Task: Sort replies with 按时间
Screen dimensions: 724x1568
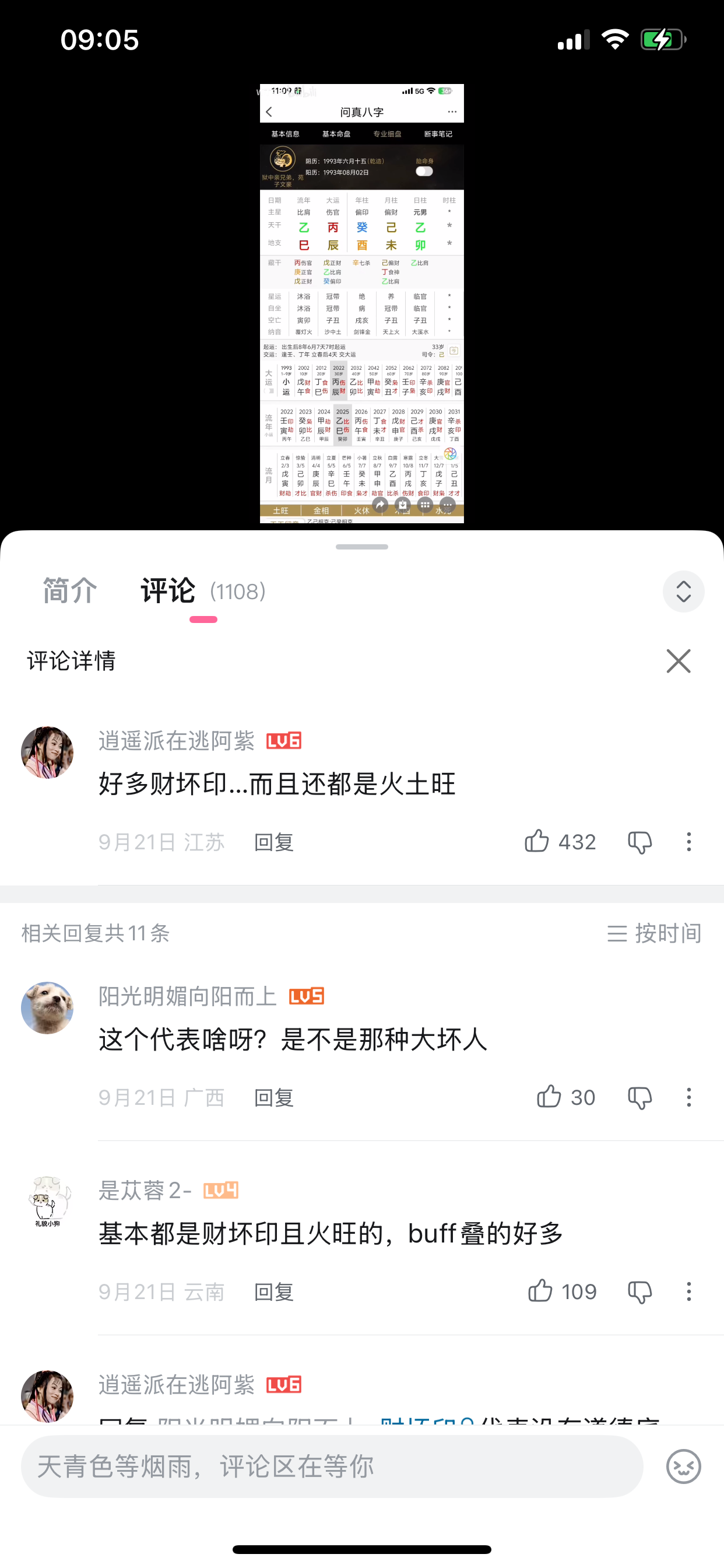Action: coord(655,933)
